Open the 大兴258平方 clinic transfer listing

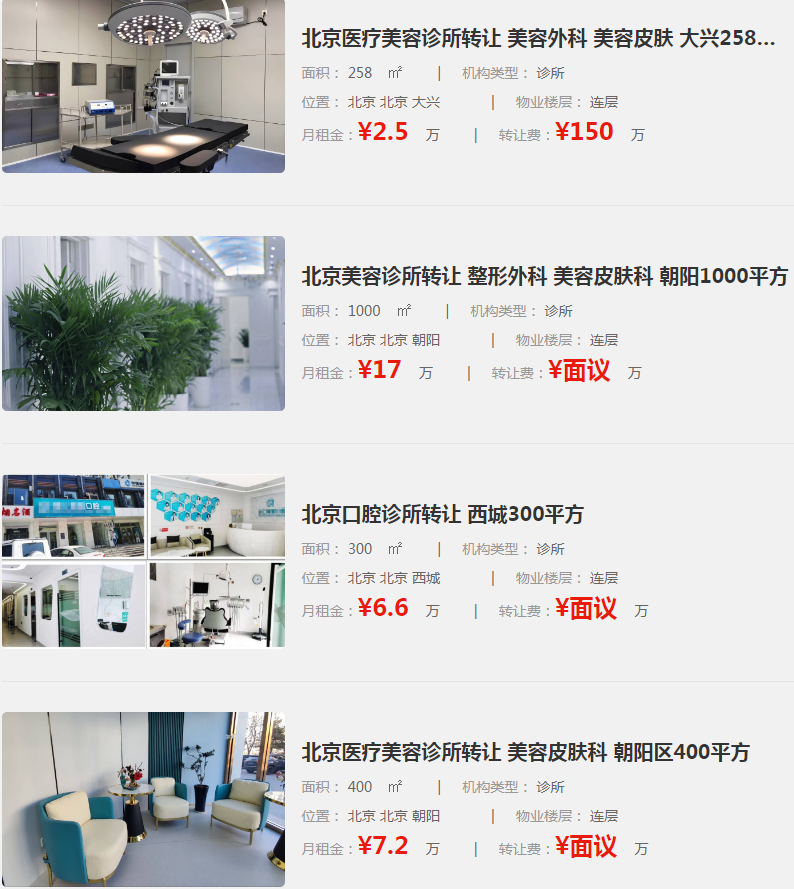point(538,39)
